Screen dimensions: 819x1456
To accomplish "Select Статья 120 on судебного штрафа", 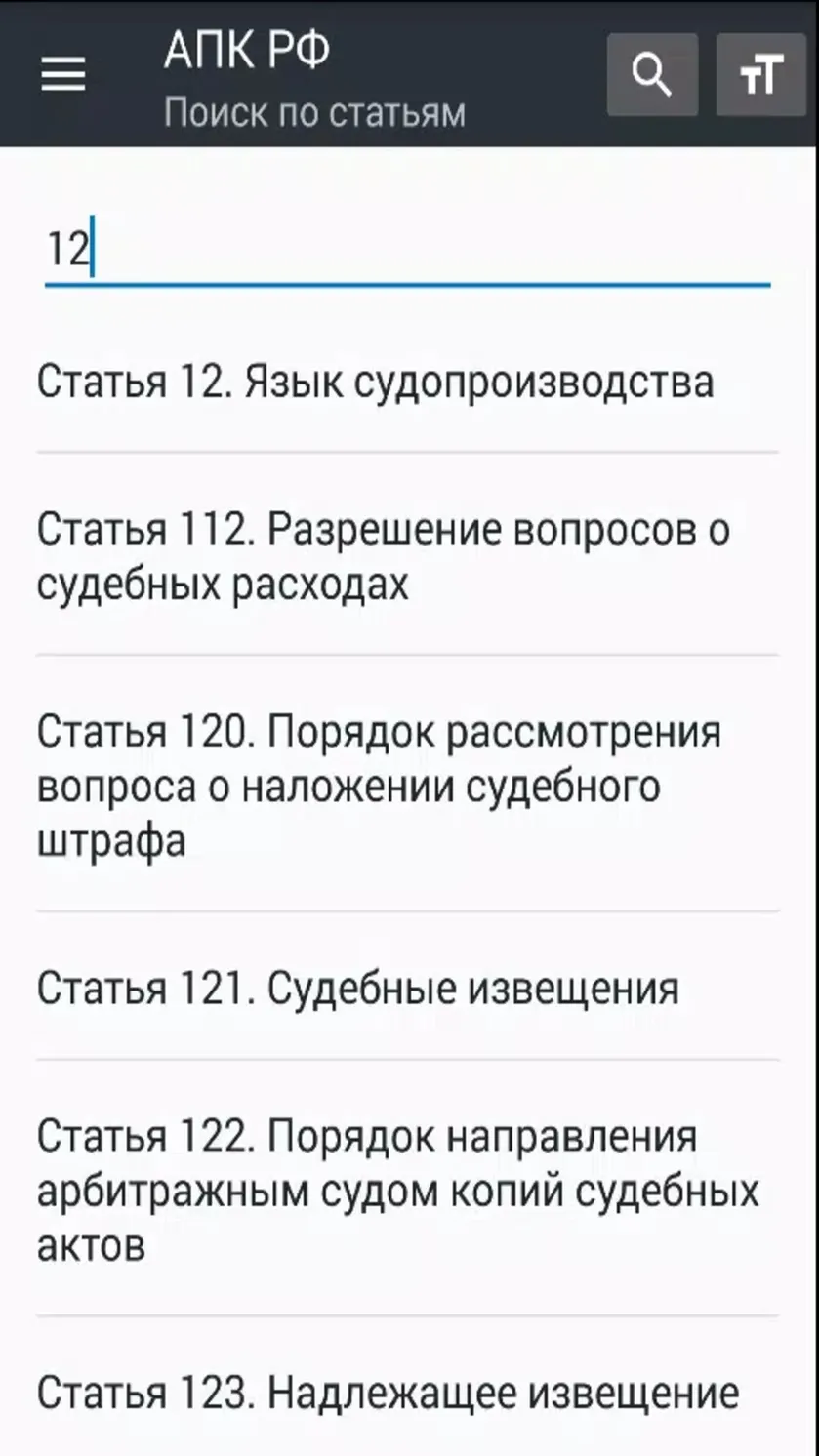I will coord(408,785).
